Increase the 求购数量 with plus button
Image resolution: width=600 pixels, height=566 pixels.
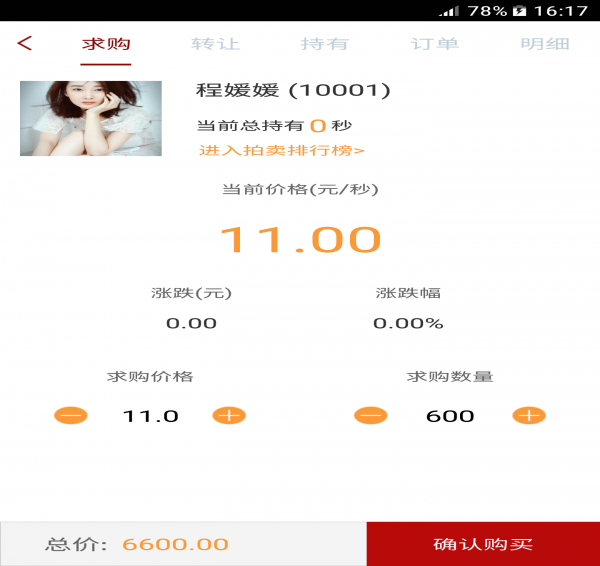tap(529, 416)
